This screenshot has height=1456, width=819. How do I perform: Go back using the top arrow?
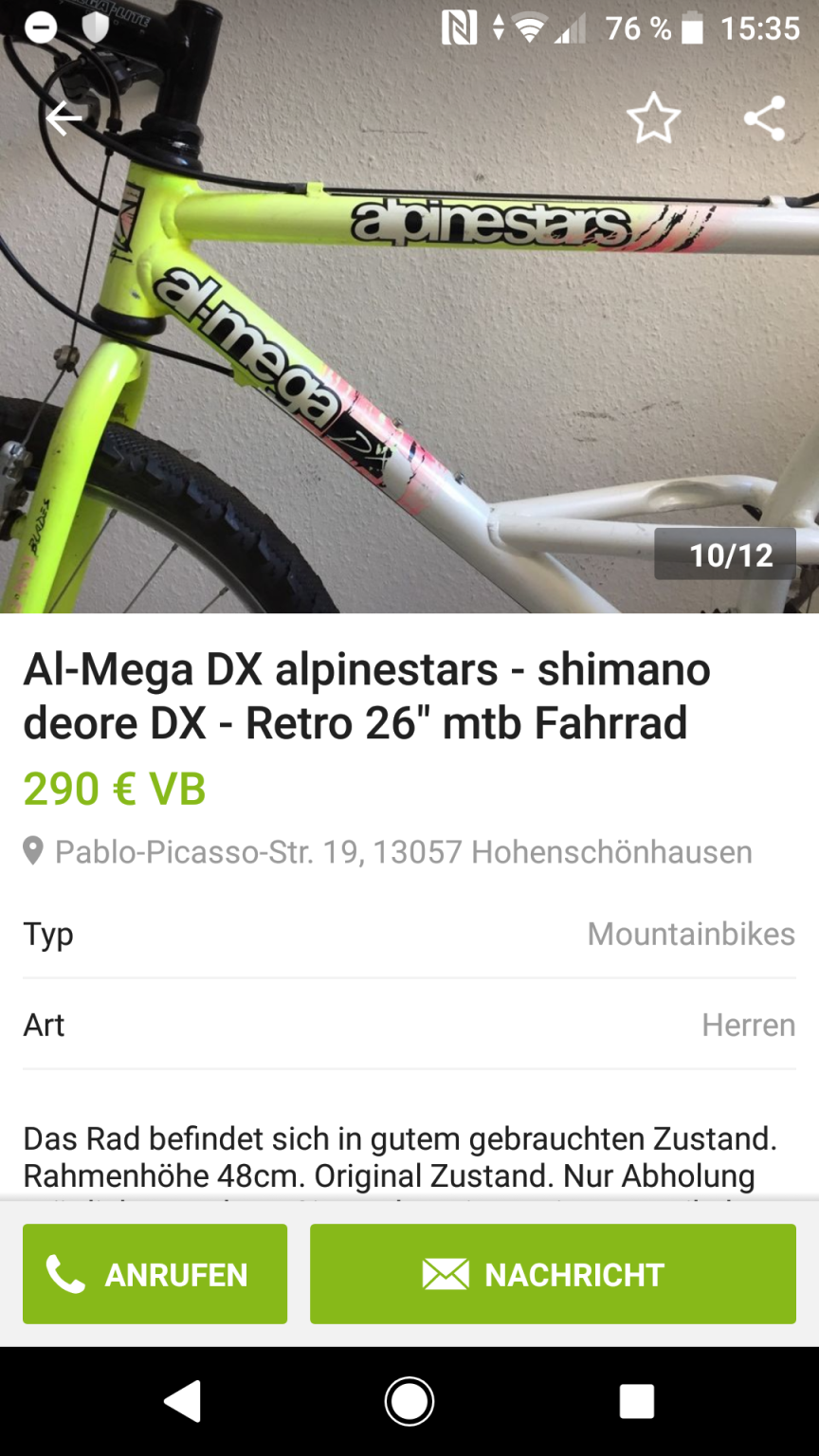tap(64, 118)
